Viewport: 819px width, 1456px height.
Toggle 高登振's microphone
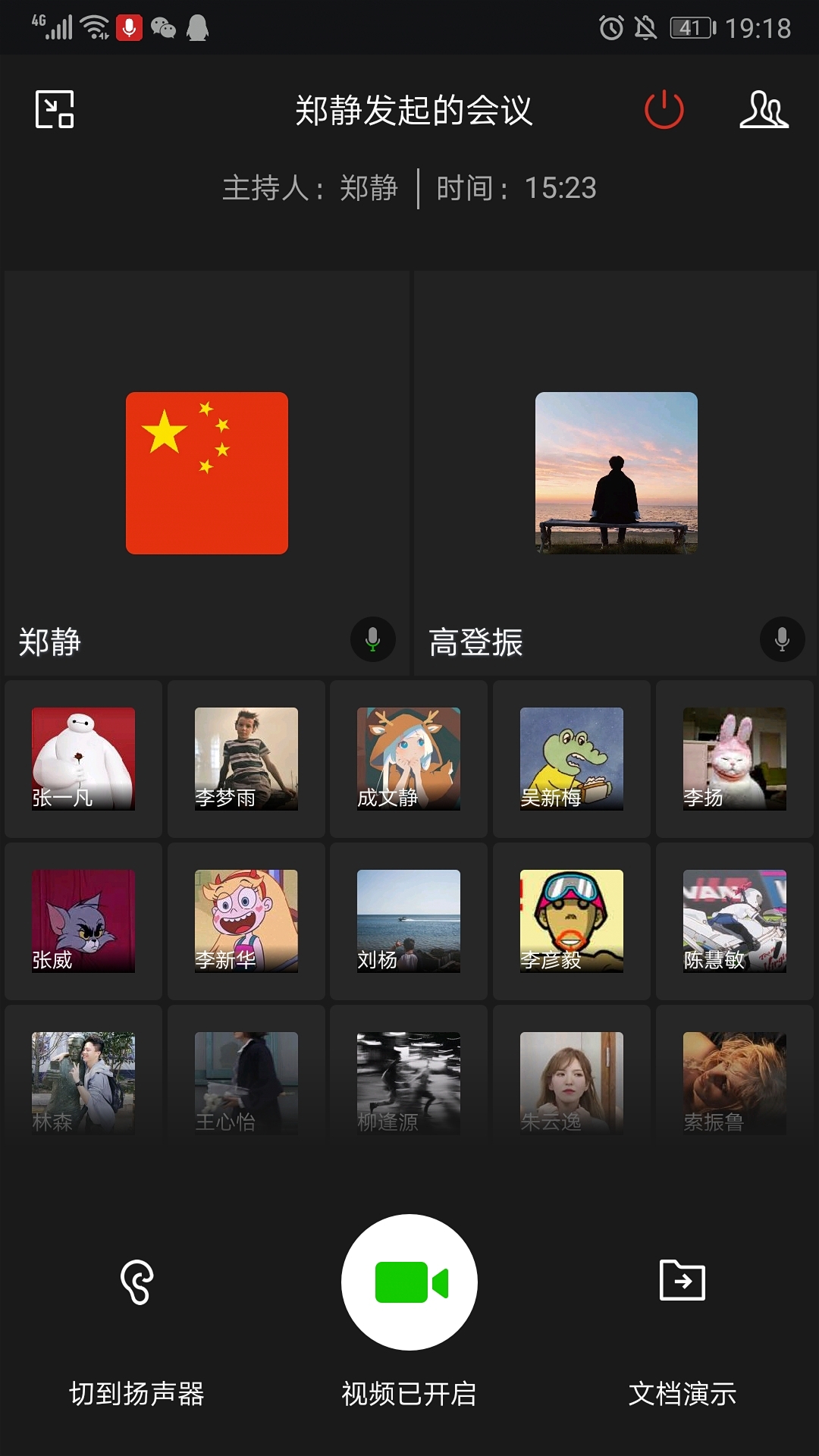click(x=782, y=639)
